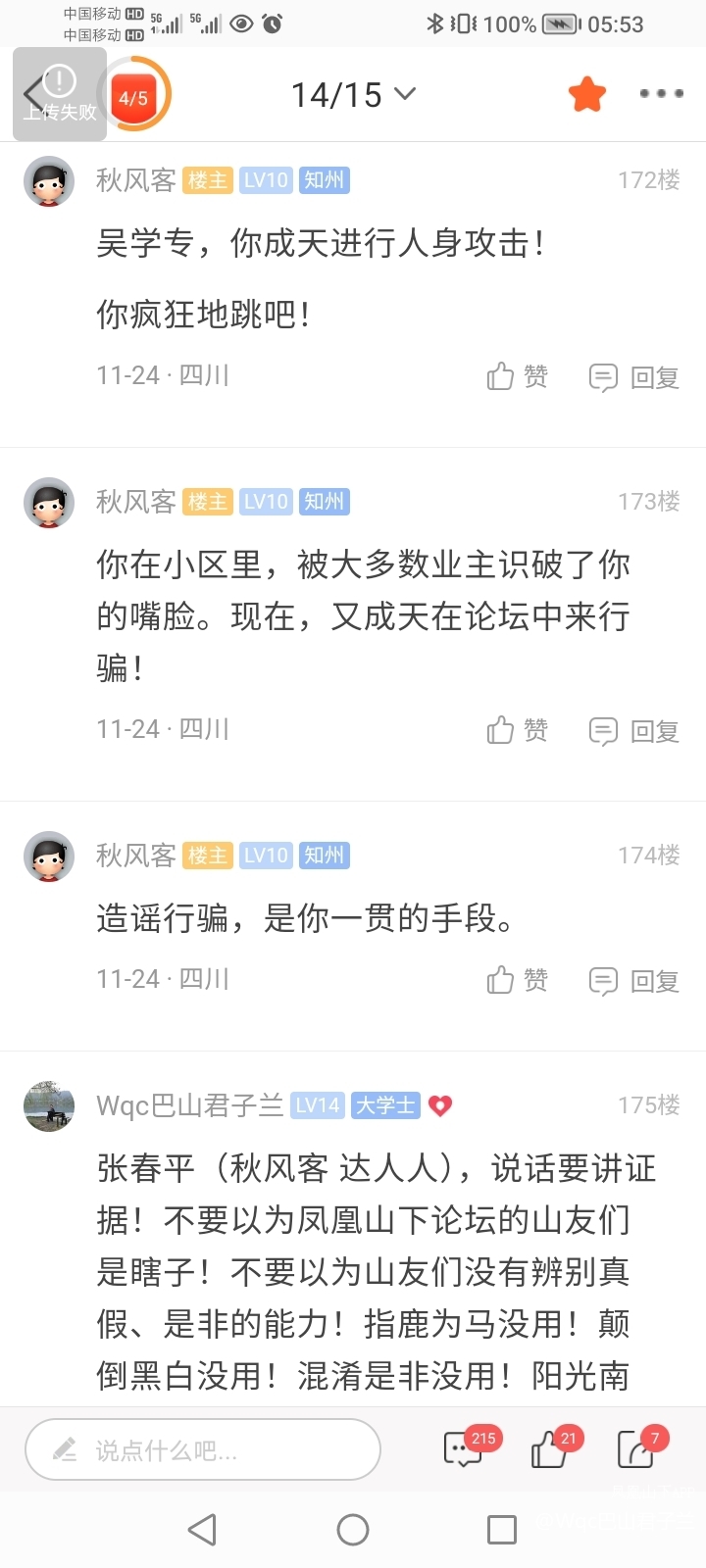Share the thread via share icon
Image resolution: width=706 pixels, height=1568 pixels.
click(x=636, y=1448)
